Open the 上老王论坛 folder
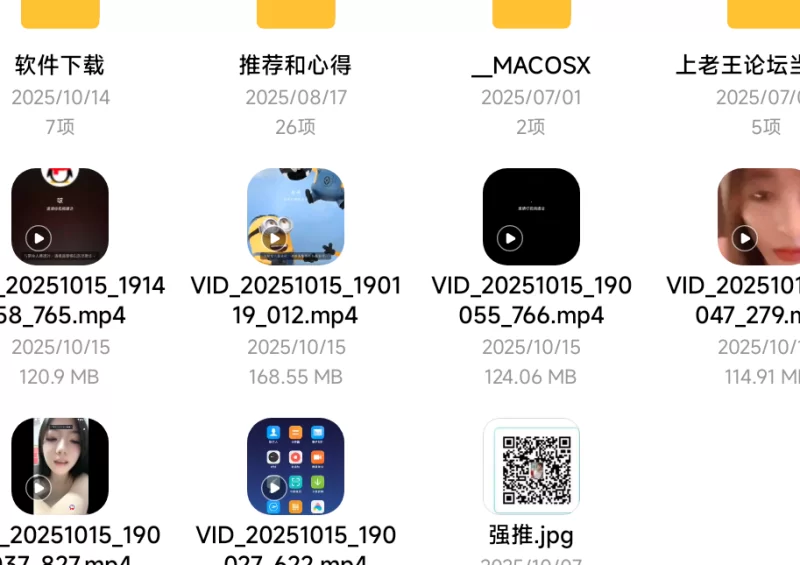This screenshot has width=800, height=565. coord(765,14)
